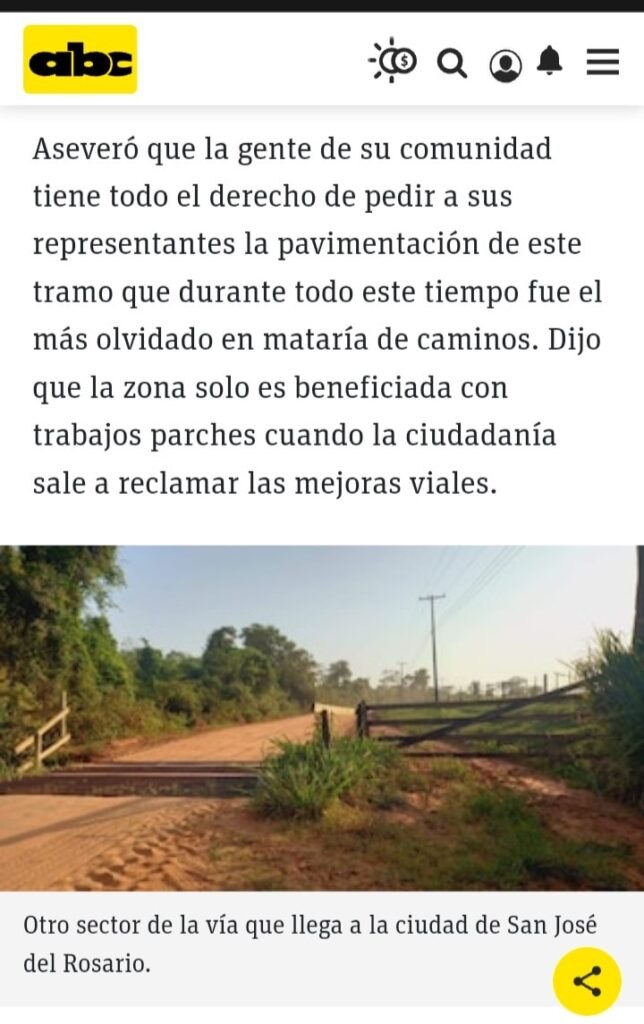Go to the ABC homepage logo
The height and width of the screenshot is (1024, 644).
(x=80, y=62)
